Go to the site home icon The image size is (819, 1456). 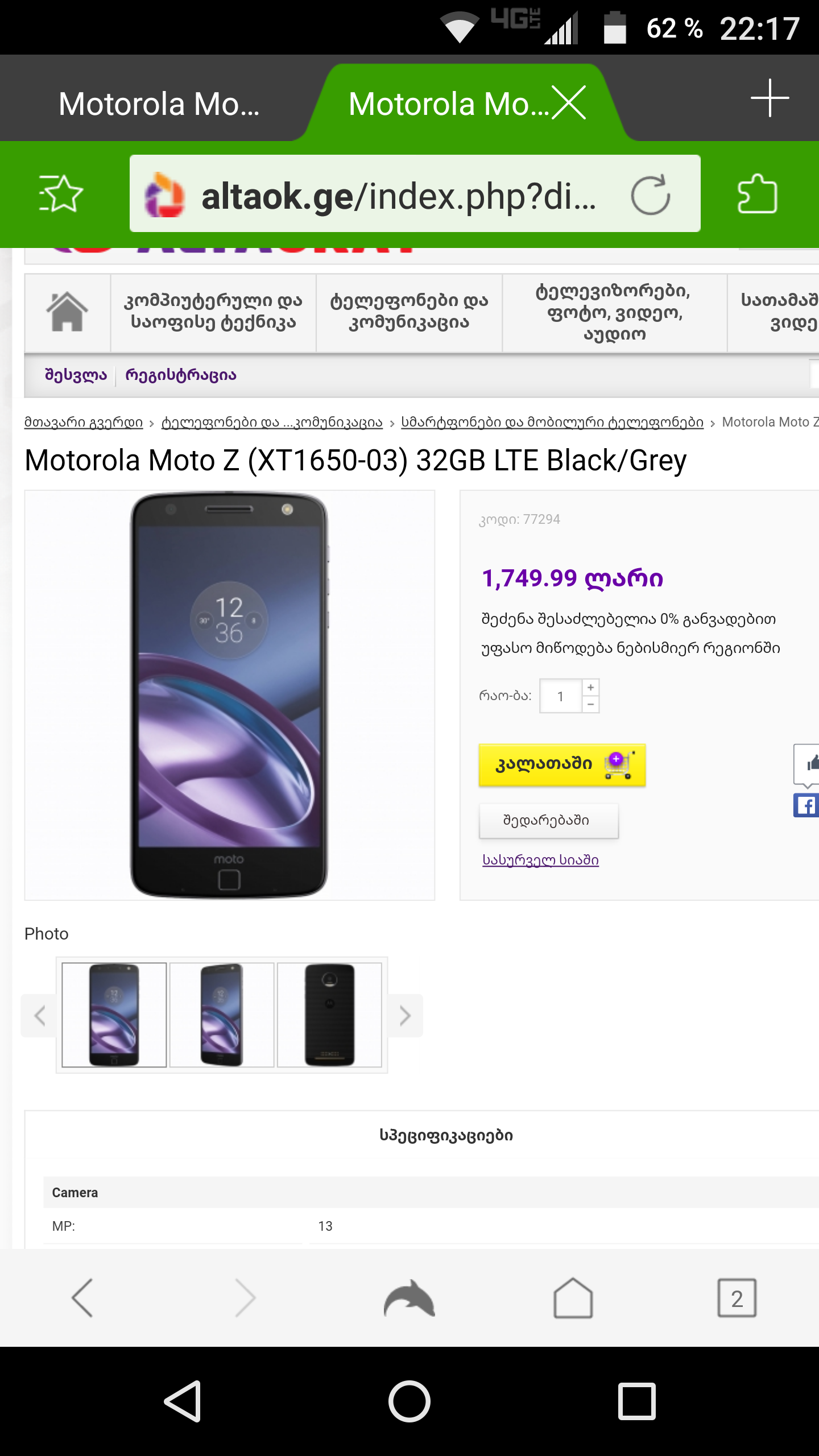tap(67, 312)
